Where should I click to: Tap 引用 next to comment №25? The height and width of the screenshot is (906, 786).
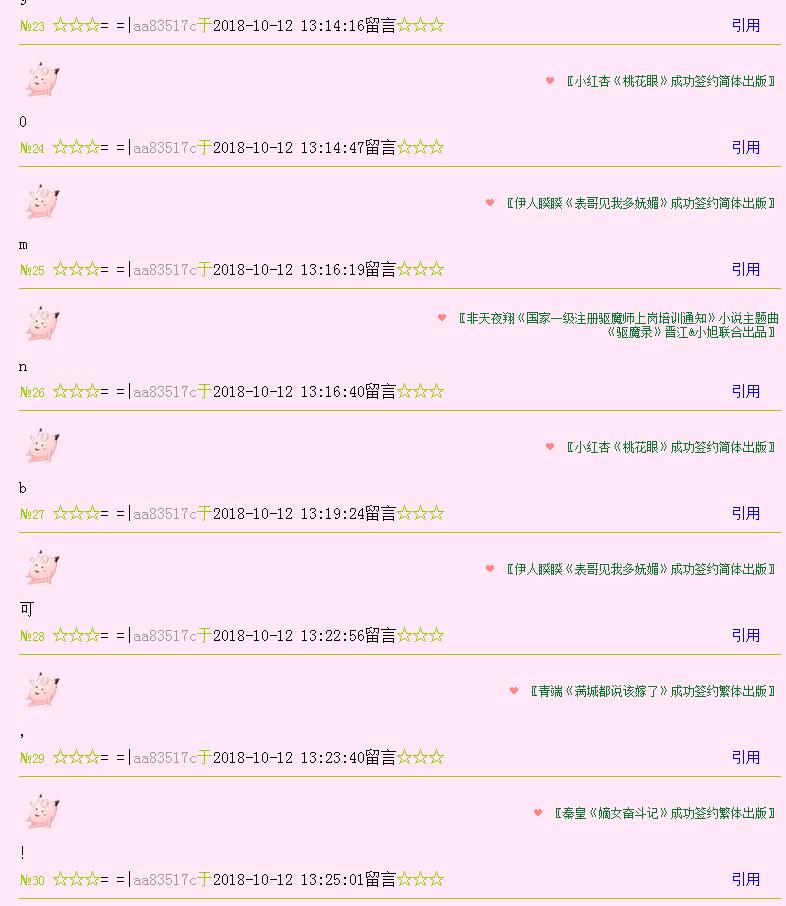coord(746,270)
